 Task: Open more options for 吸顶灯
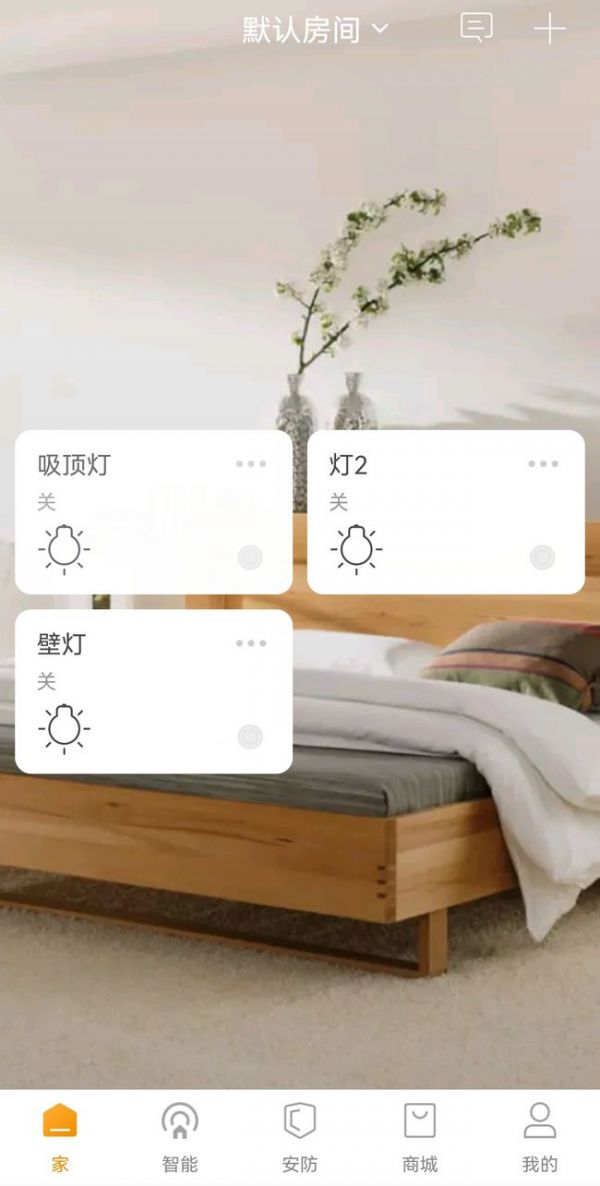click(251, 464)
